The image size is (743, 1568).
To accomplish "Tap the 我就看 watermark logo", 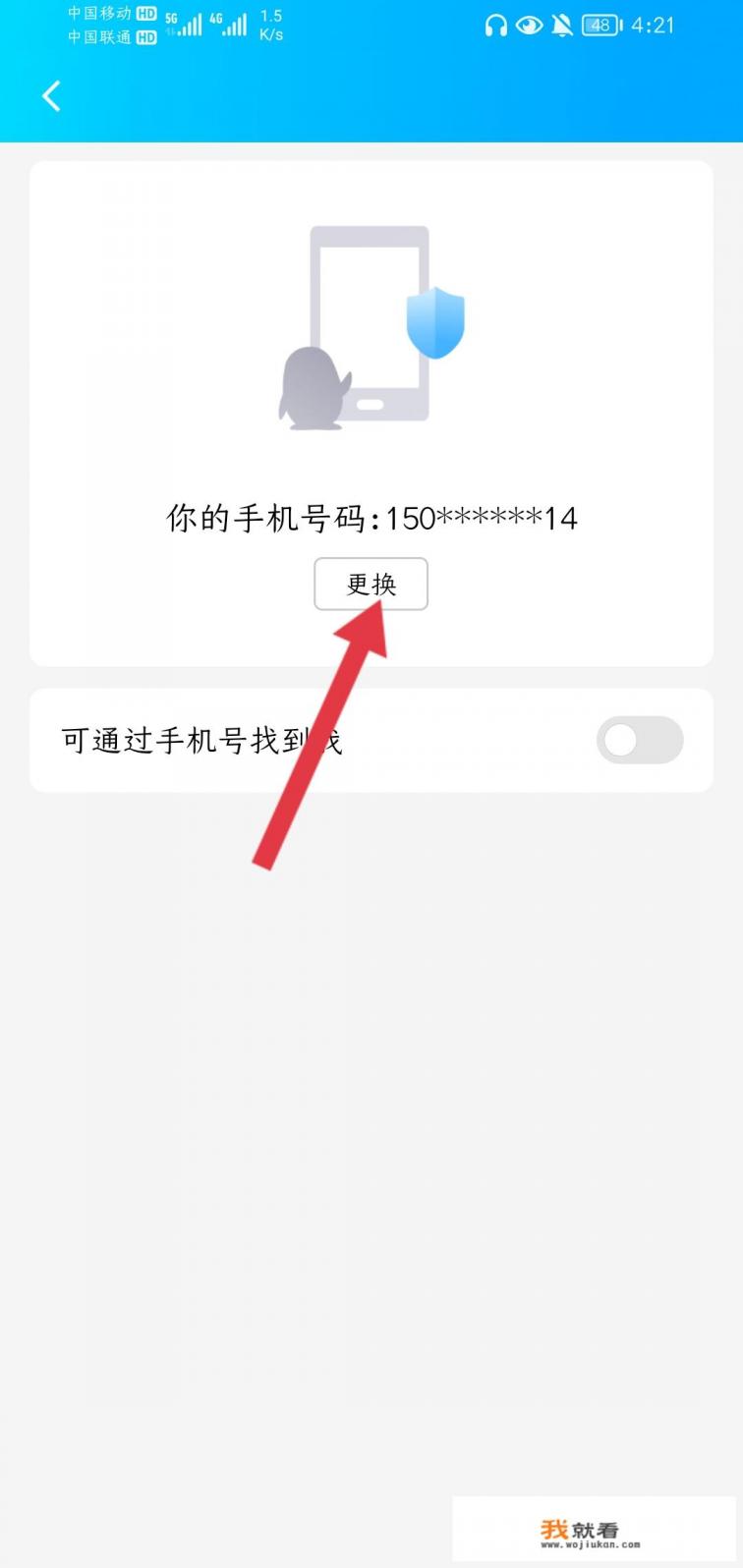I will point(582,1533).
